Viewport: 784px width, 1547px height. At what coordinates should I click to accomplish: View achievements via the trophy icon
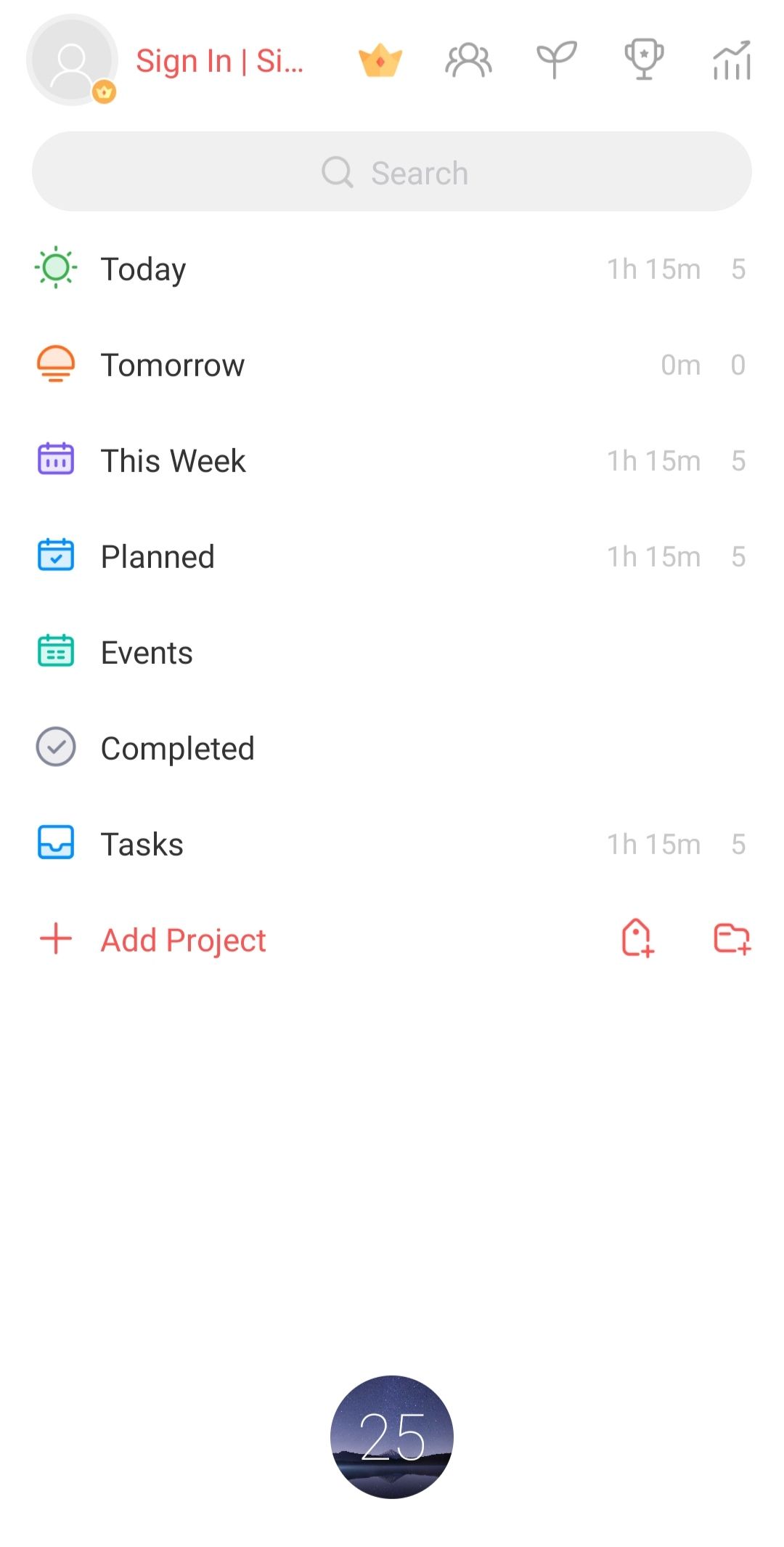(643, 61)
